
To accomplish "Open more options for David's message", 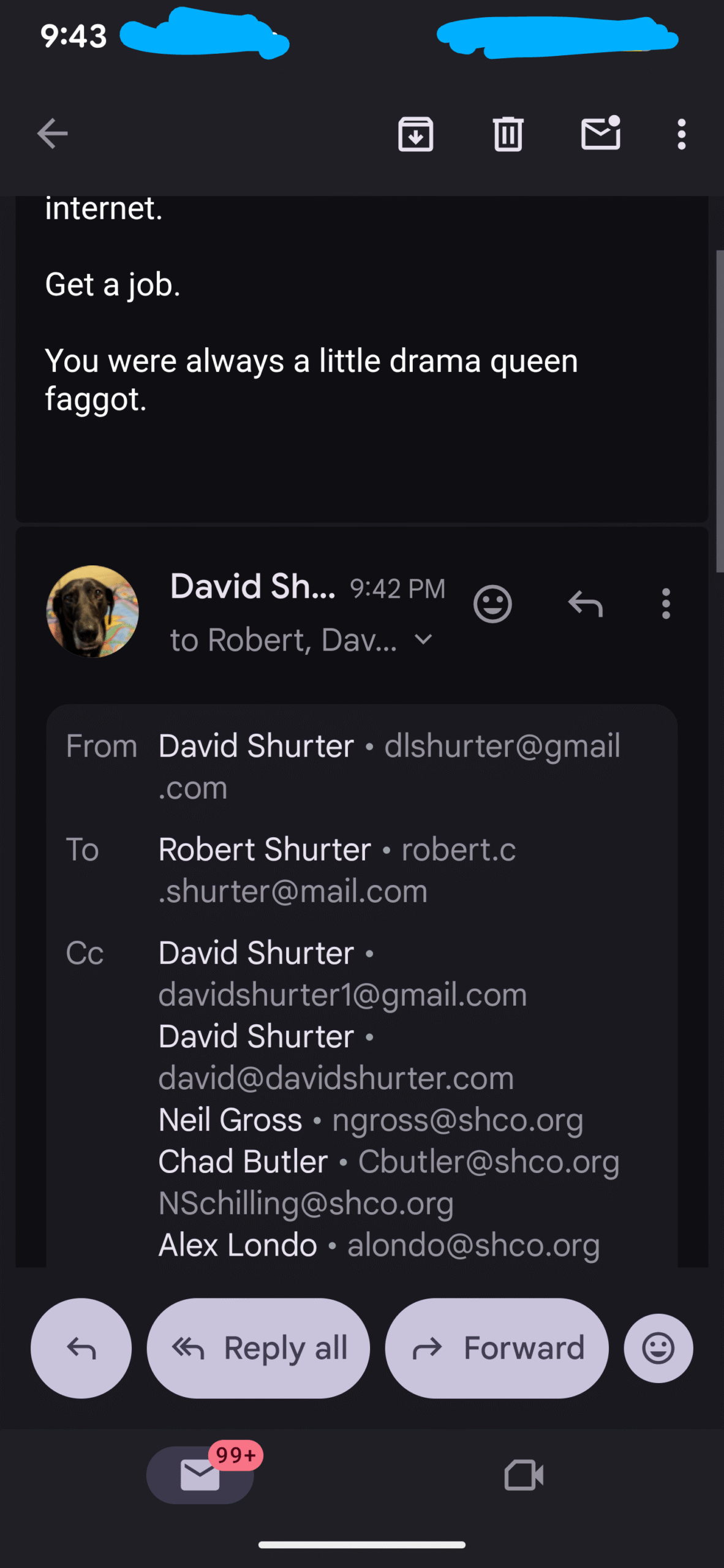I will coord(666,604).
